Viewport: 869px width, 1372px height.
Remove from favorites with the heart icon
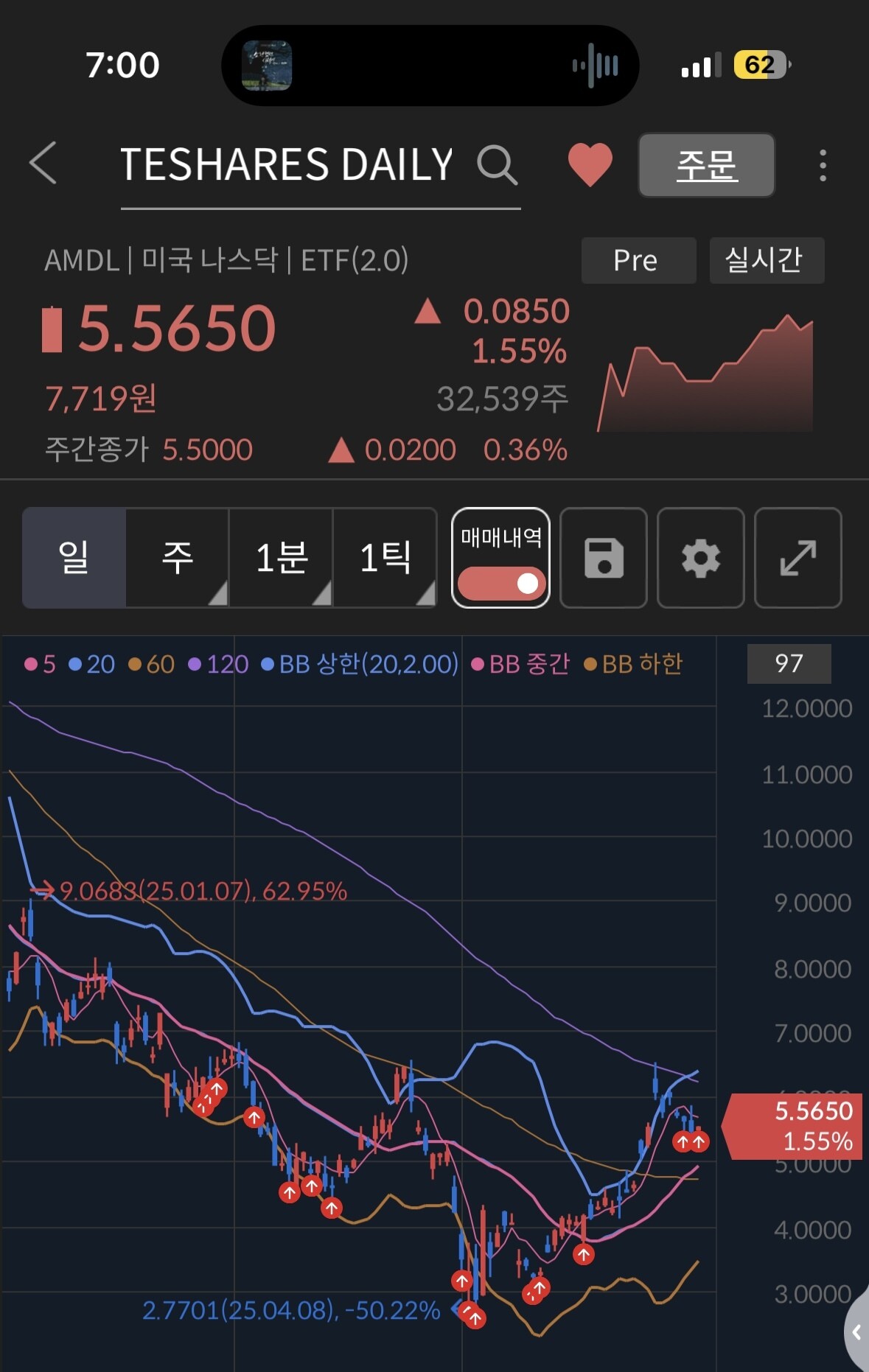coord(590,164)
